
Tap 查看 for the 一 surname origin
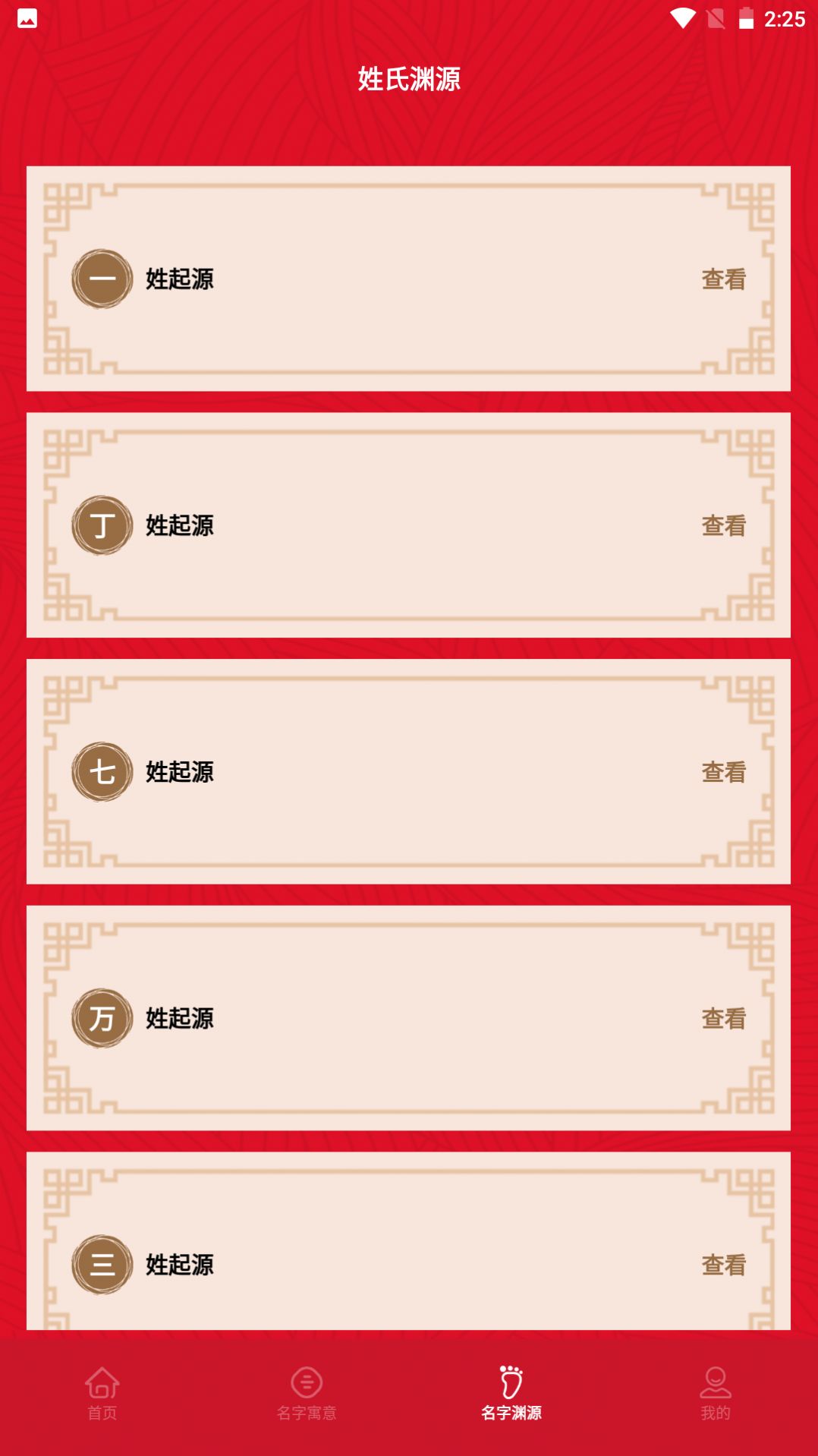click(723, 279)
